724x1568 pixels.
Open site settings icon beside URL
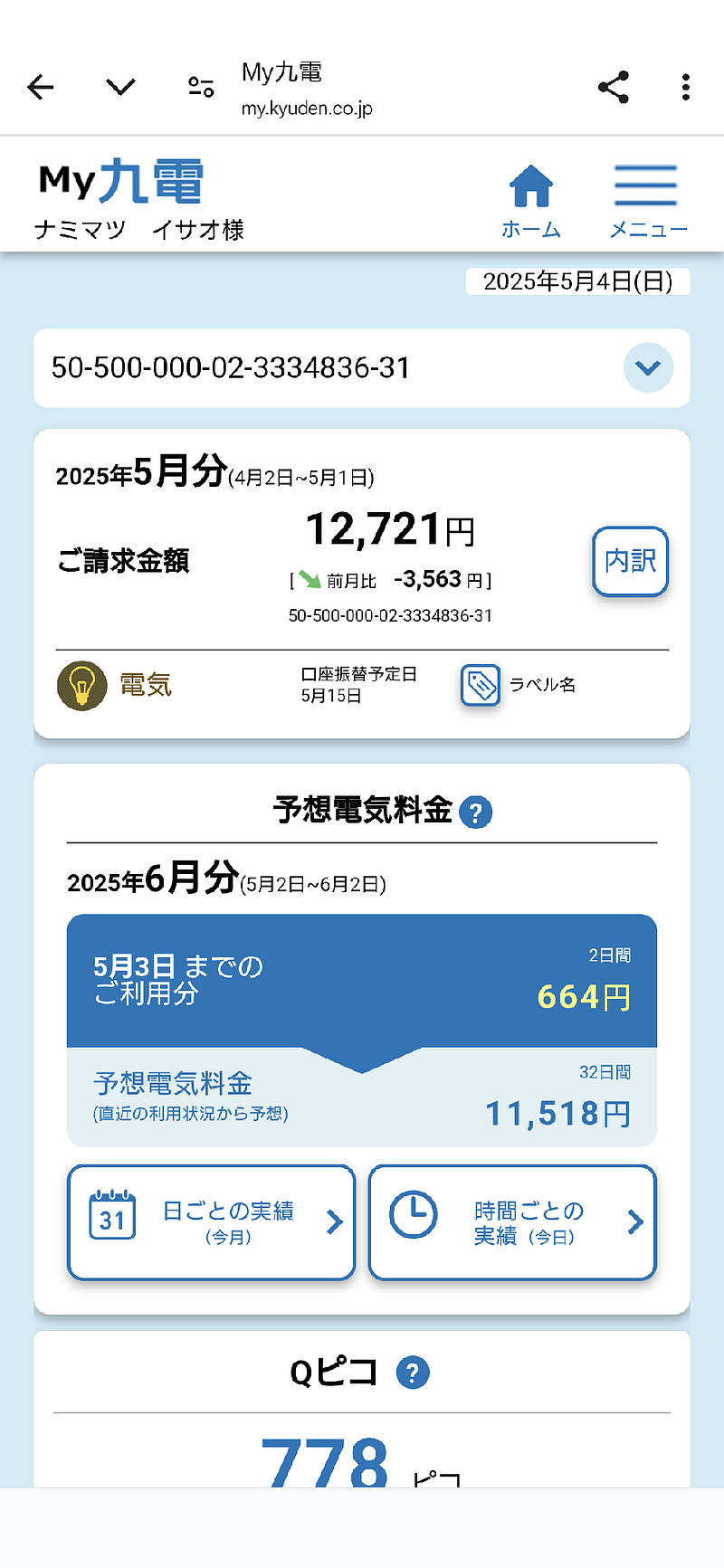(201, 88)
